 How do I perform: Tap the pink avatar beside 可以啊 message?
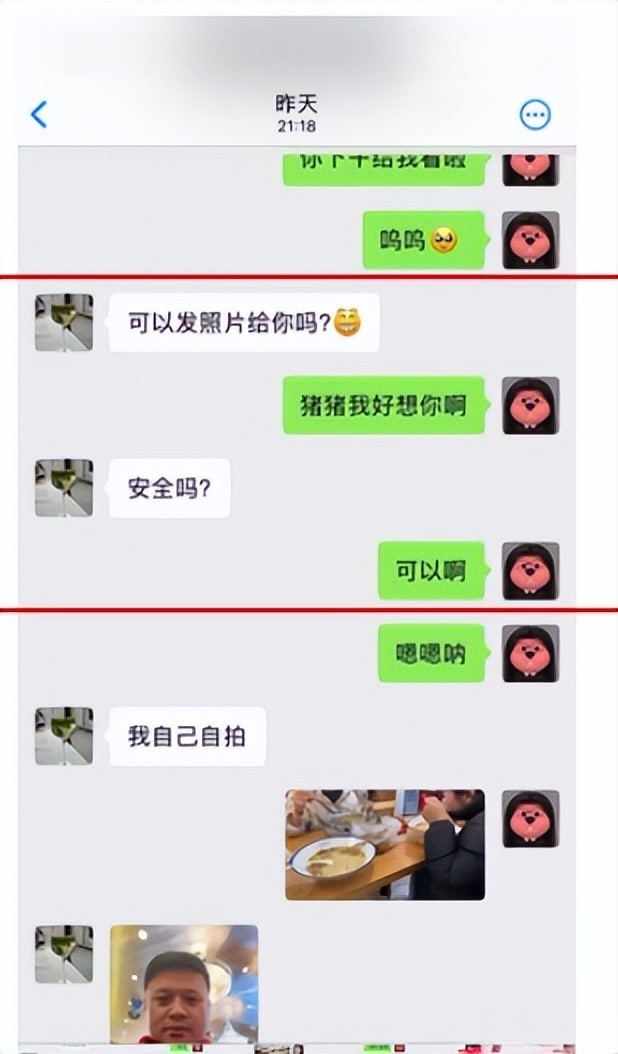(530, 571)
